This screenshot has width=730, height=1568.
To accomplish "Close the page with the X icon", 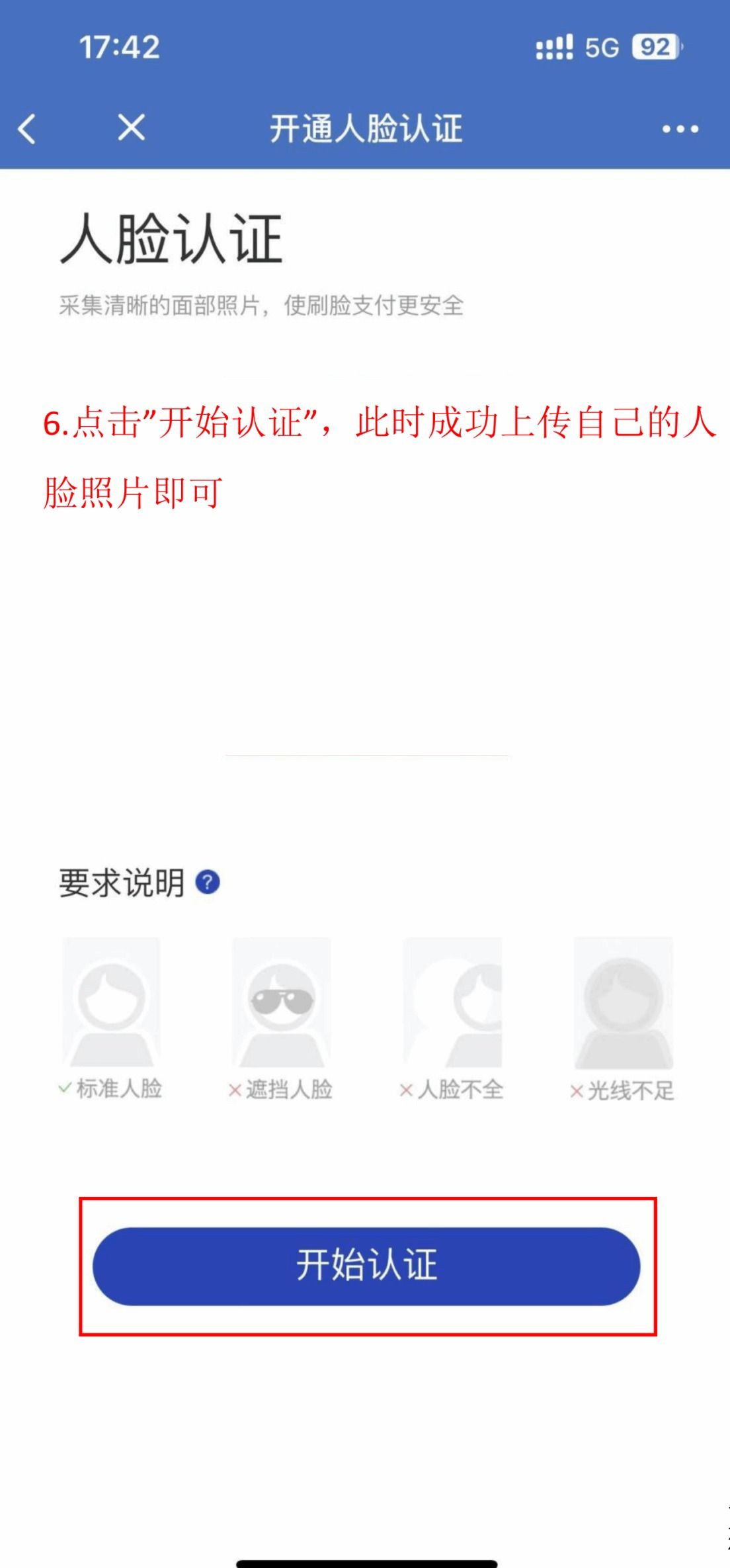I will [x=131, y=127].
